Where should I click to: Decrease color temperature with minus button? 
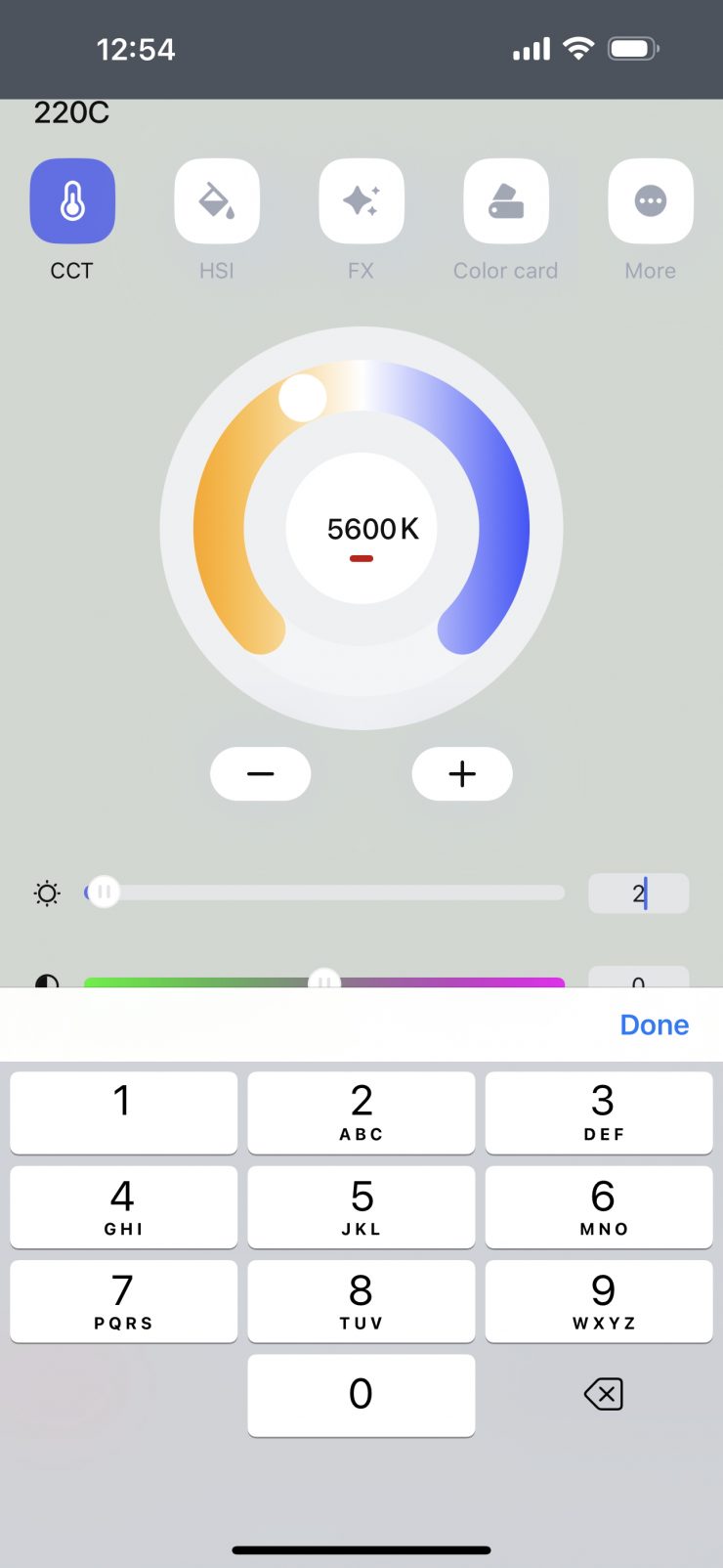pos(261,774)
